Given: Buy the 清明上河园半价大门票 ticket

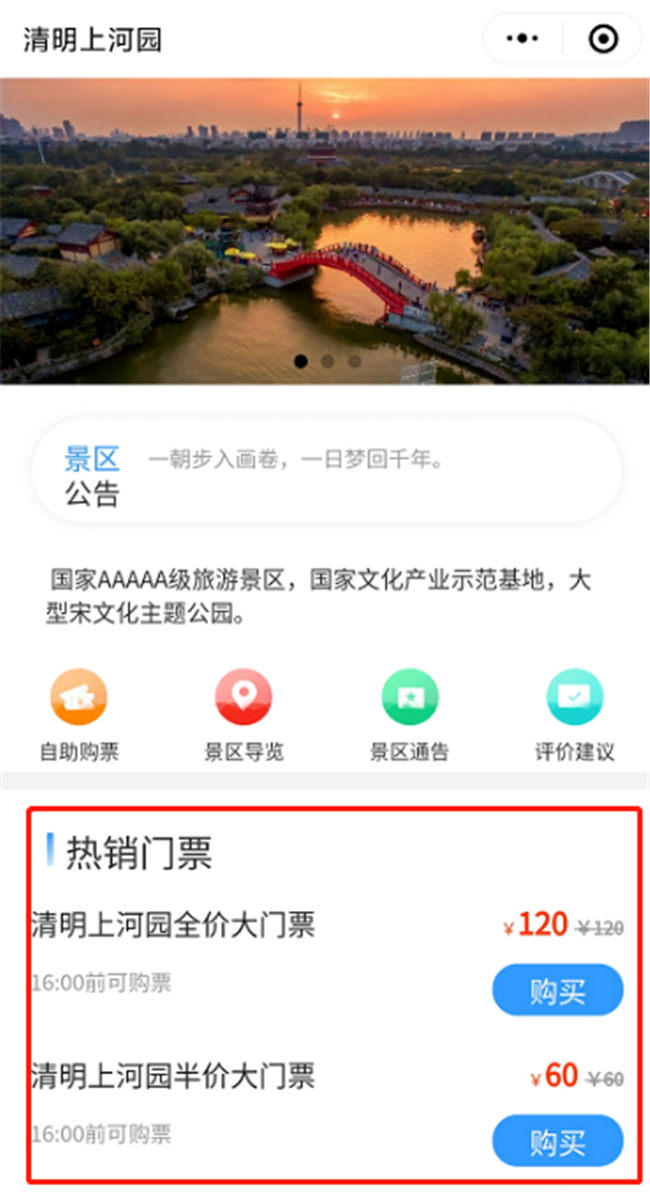Looking at the screenshot, I should (557, 1141).
